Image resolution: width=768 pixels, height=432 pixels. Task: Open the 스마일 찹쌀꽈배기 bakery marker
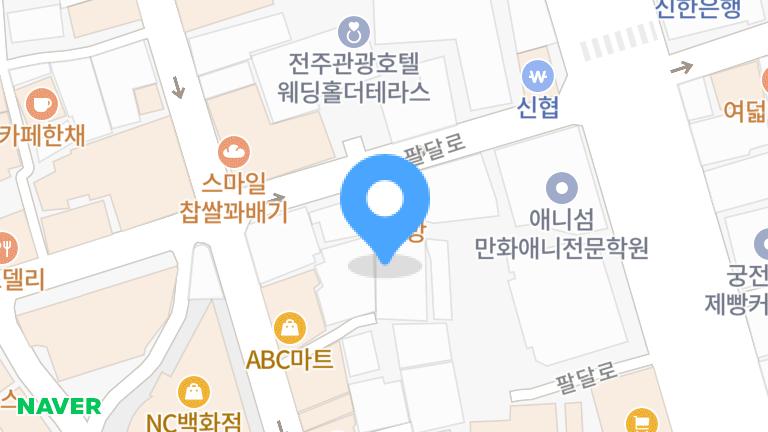(232, 152)
